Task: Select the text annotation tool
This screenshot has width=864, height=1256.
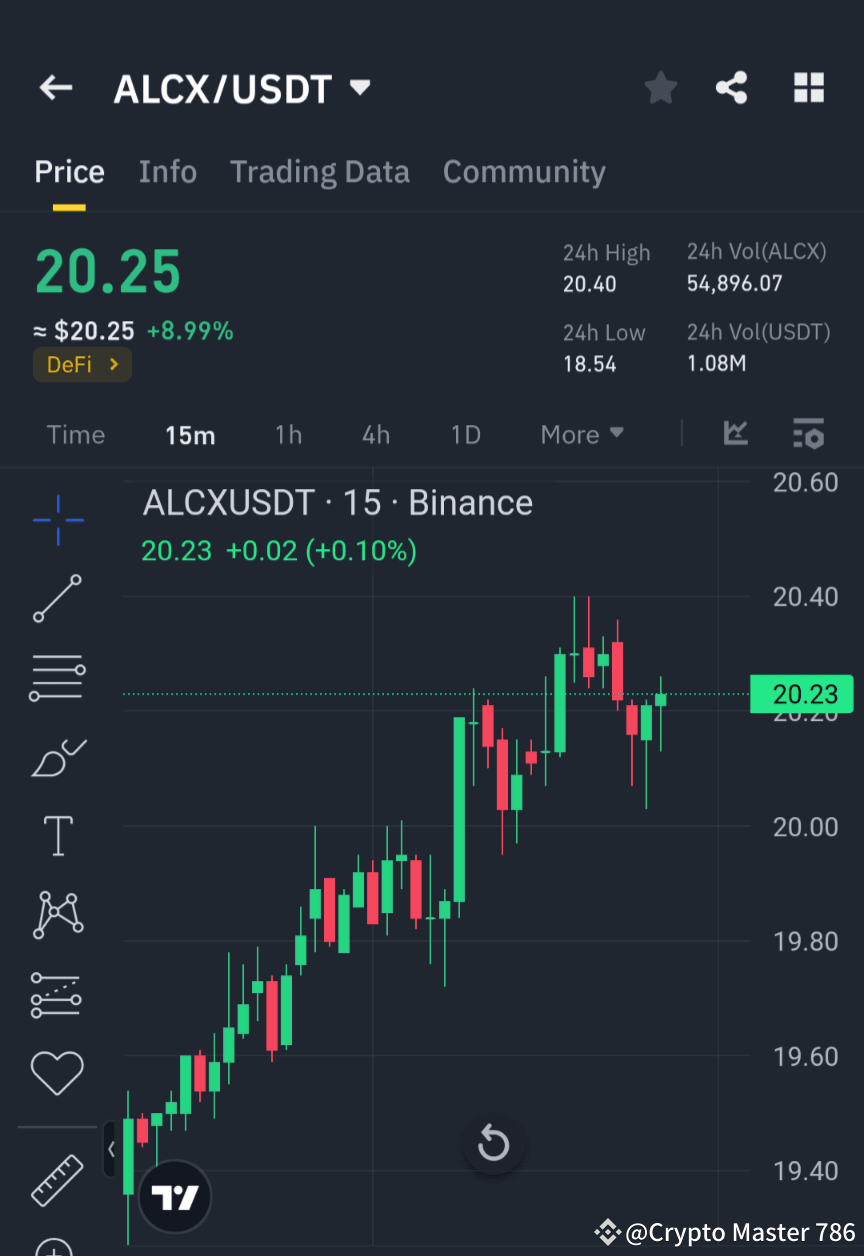Action: click(x=57, y=836)
